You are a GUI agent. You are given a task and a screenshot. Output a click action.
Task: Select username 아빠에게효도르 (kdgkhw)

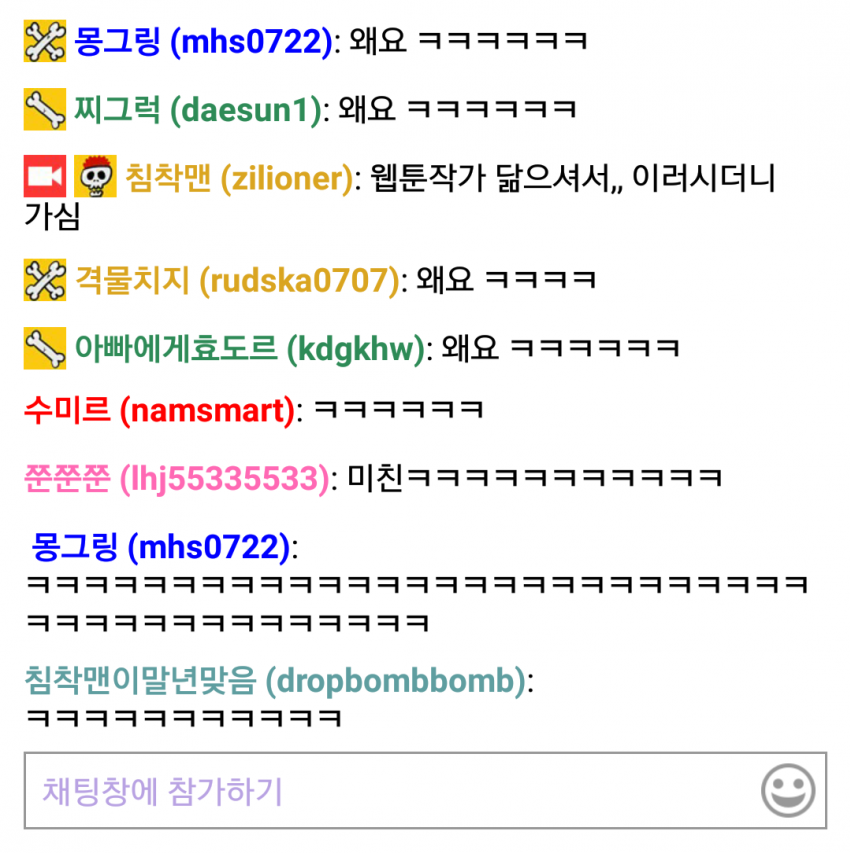click(250, 349)
